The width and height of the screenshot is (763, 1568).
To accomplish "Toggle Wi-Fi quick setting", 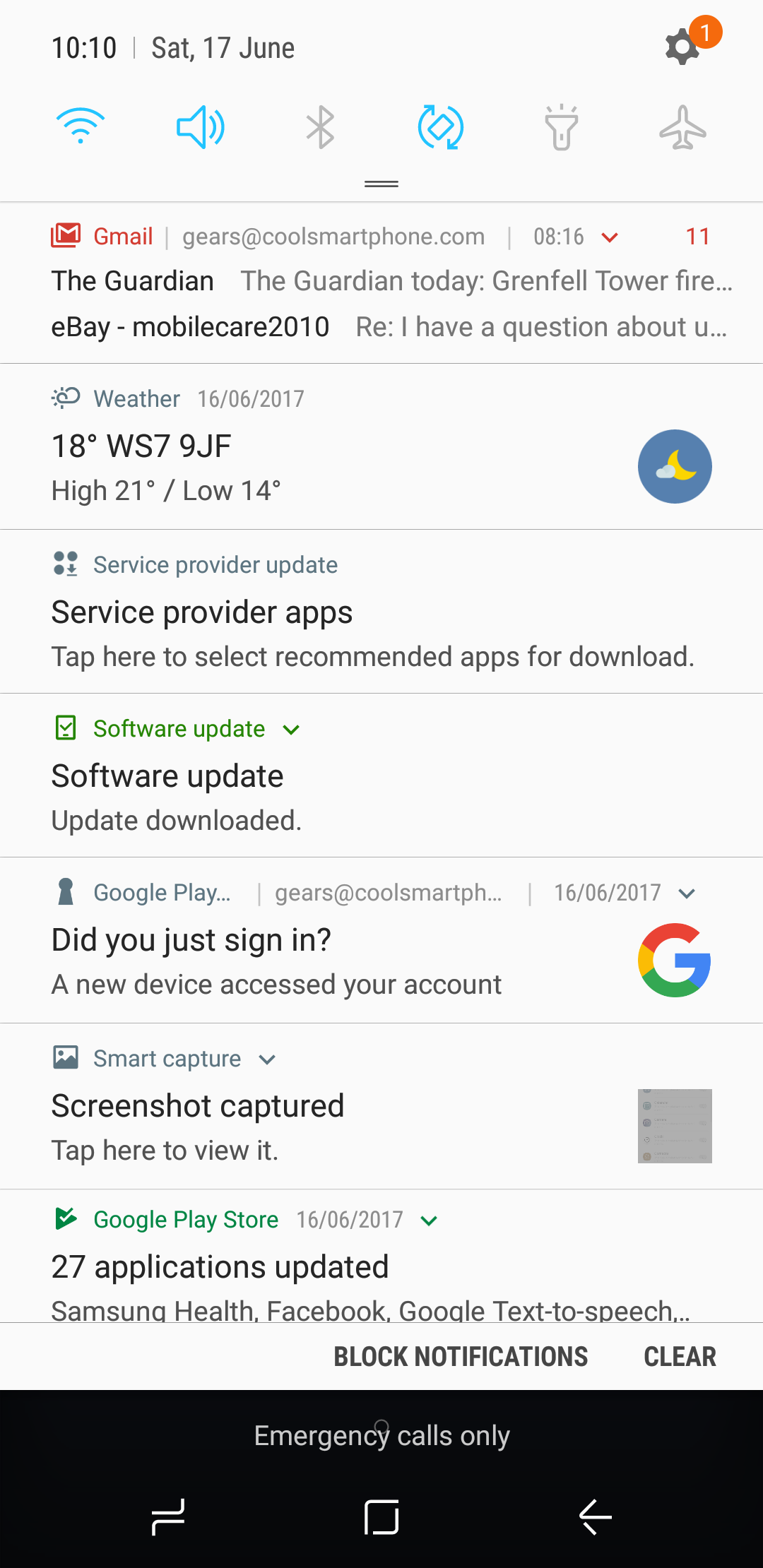I will point(81,127).
